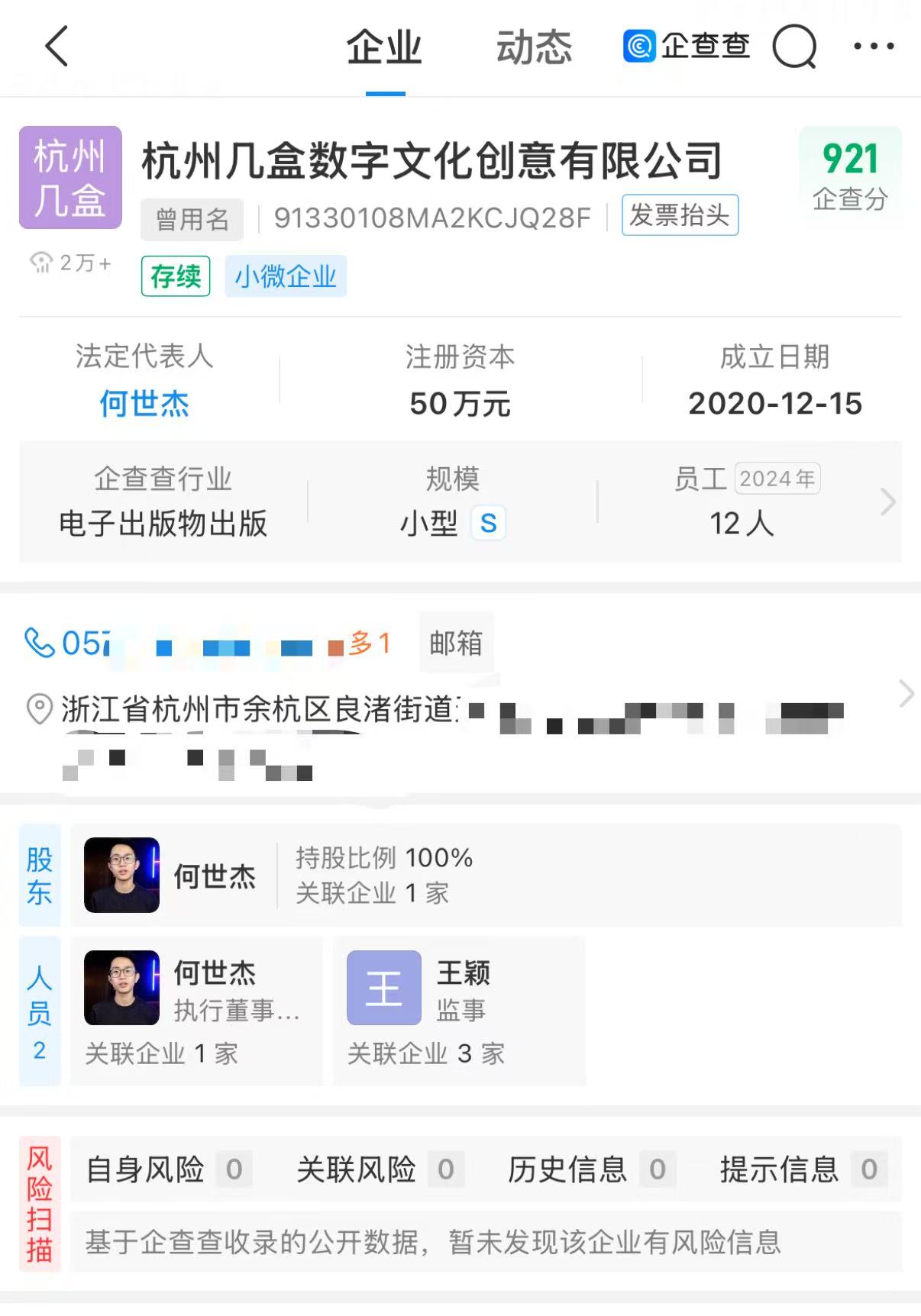
Task: Tap the 邮箱 button
Action: [456, 643]
